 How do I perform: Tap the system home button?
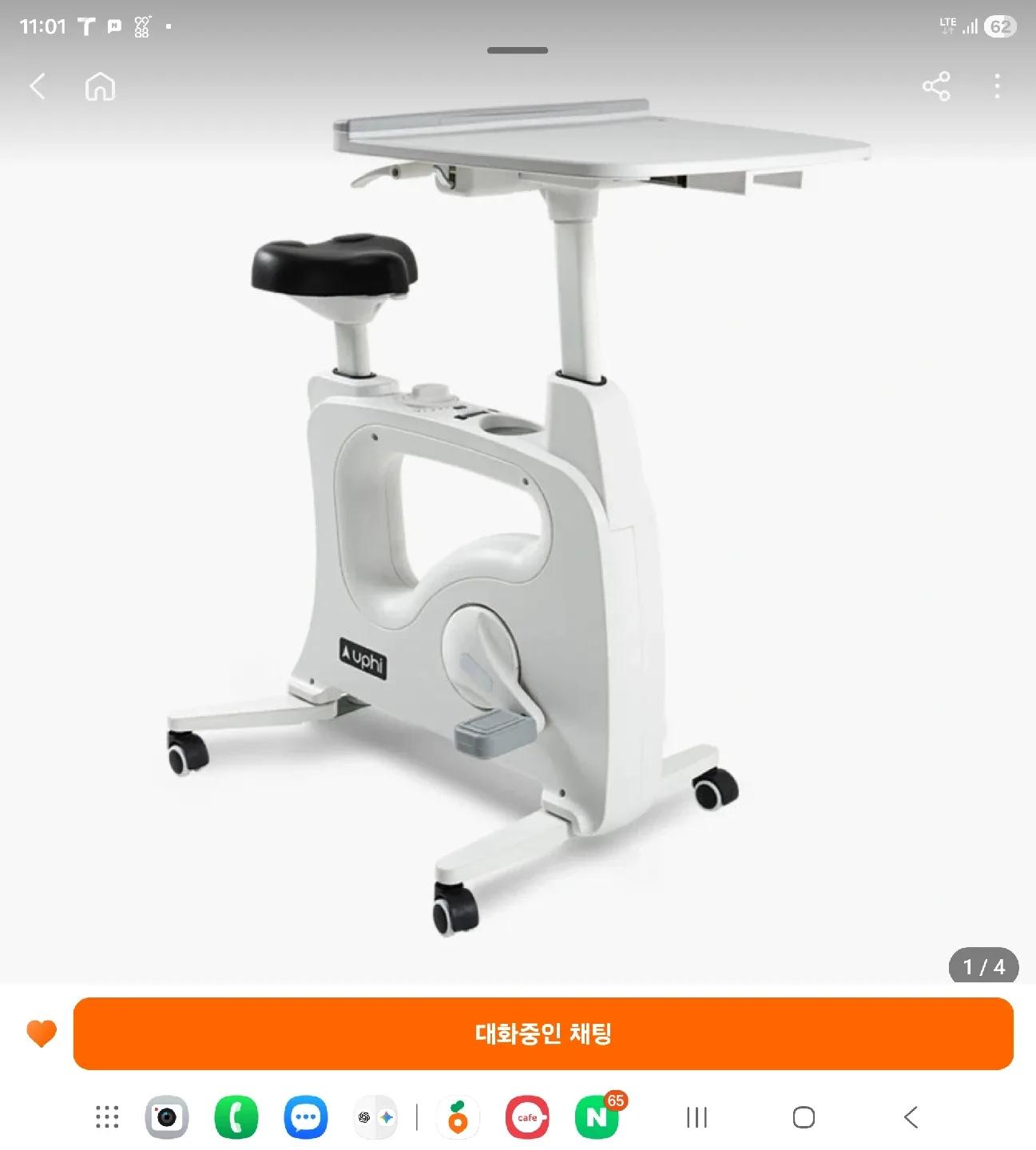pos(804,1117)
